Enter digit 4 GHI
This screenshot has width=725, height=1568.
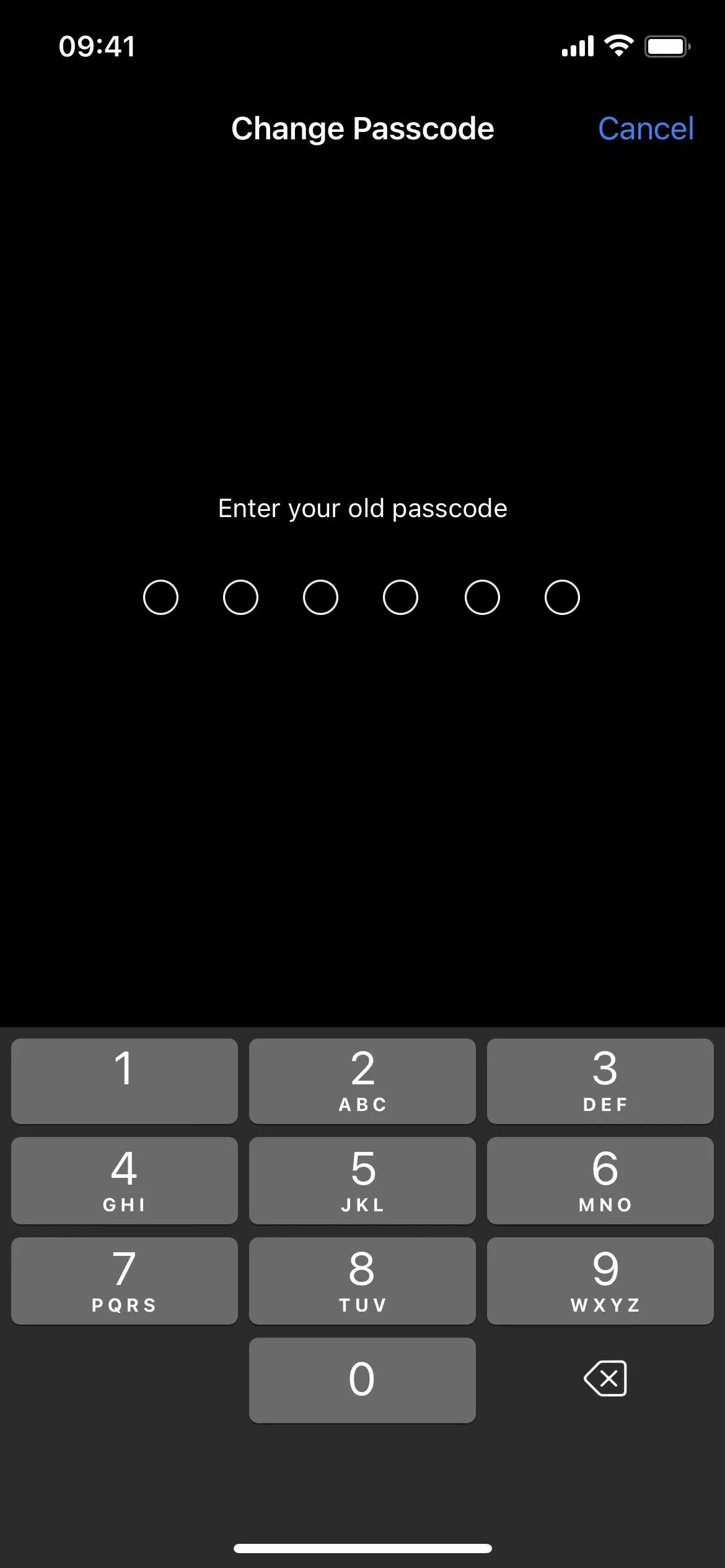(x=125, y=1180)
